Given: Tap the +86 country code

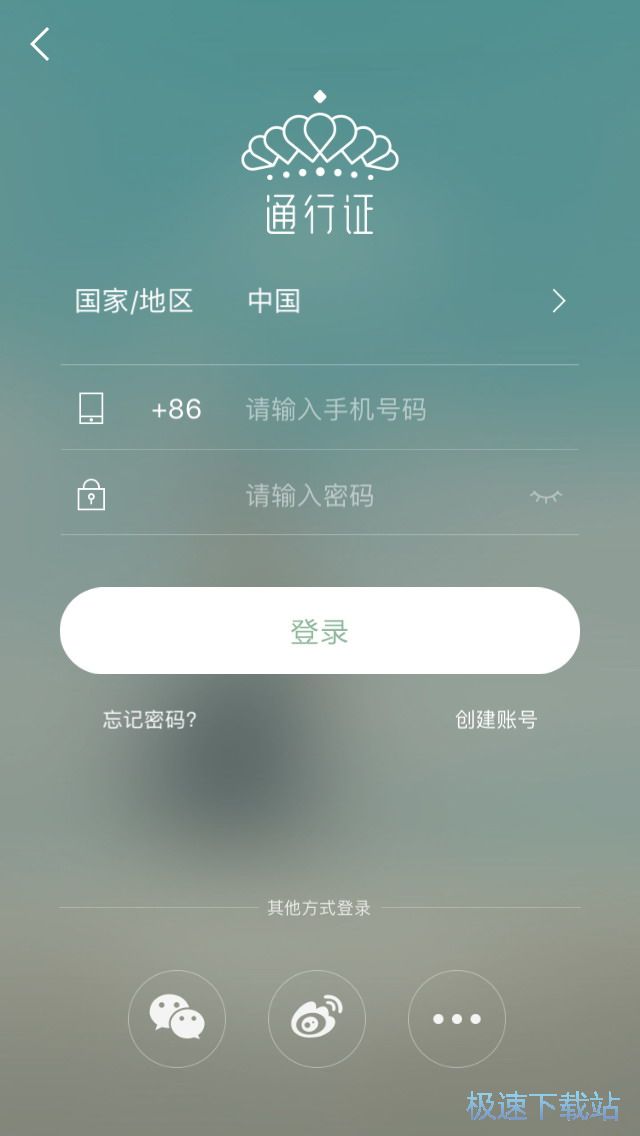Looking at the screenshot, I should (176, 409).
